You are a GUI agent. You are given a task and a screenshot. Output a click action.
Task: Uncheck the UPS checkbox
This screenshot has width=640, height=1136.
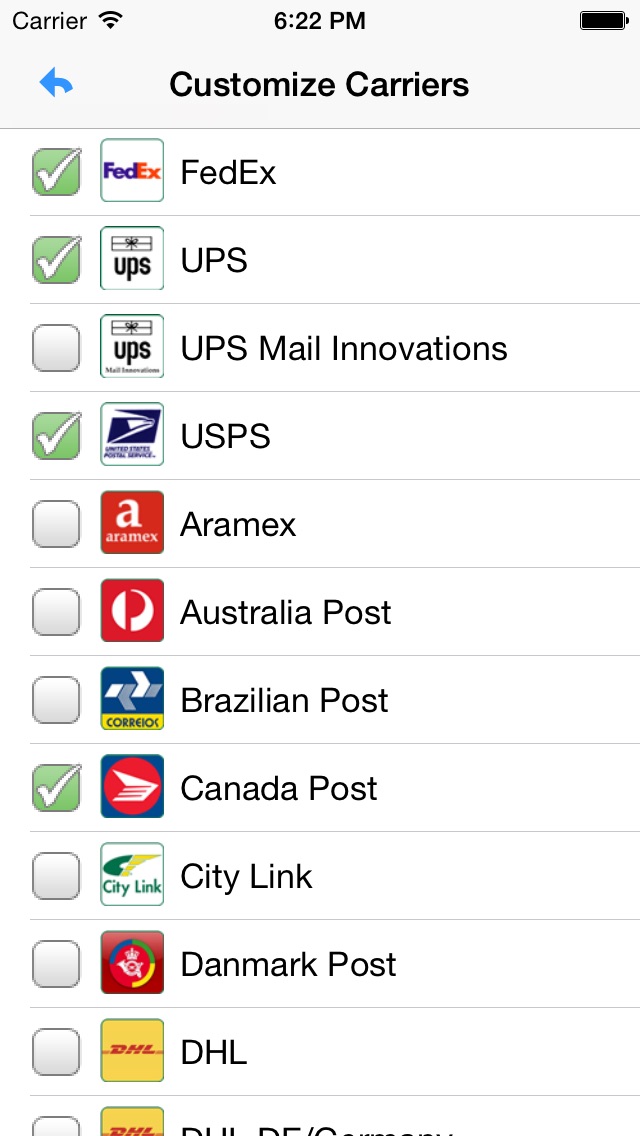[57, 259]
